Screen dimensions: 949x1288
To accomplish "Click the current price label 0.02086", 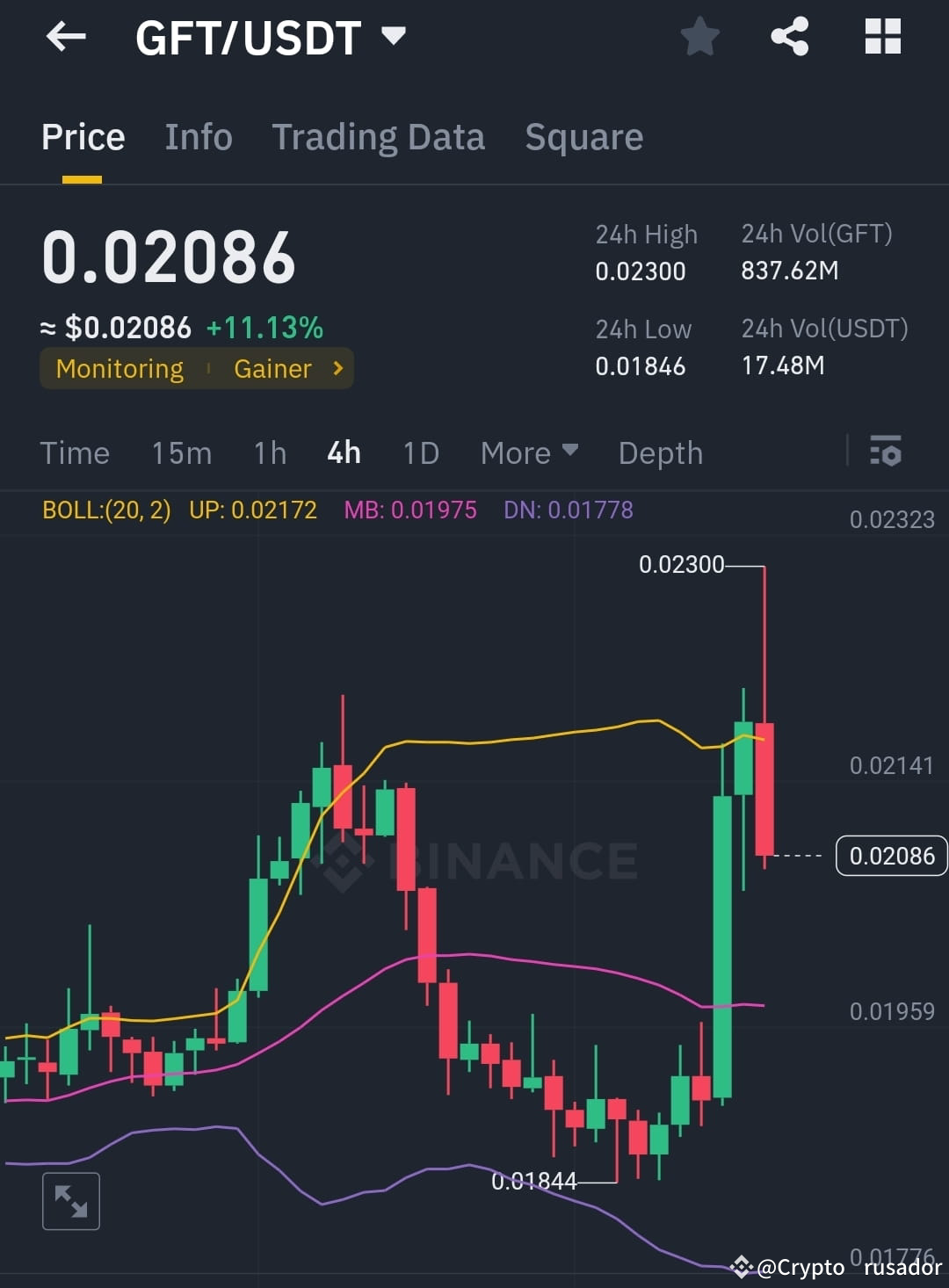I will point(891,856).
